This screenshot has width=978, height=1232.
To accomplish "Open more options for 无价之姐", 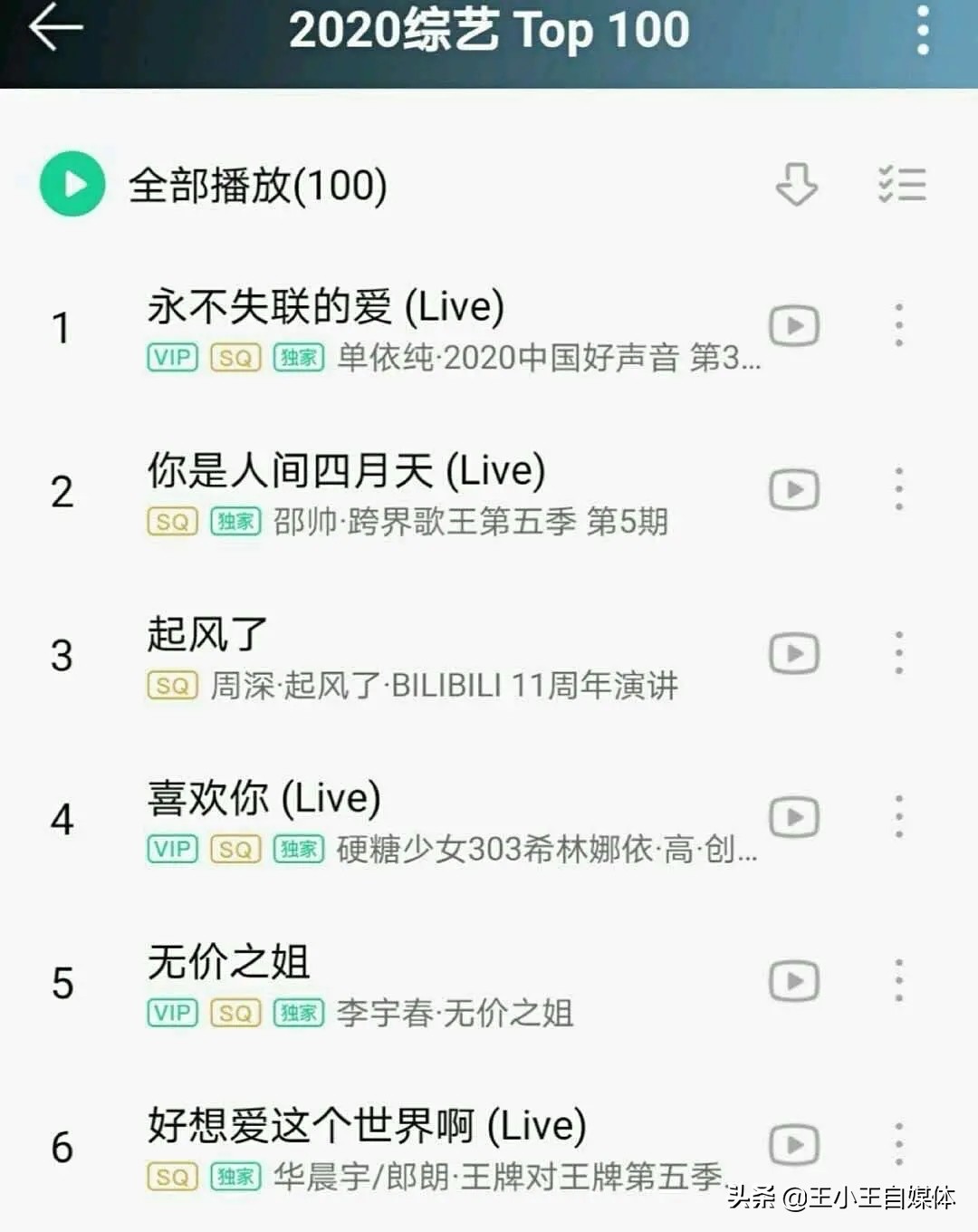I will [x=898, y=982].
